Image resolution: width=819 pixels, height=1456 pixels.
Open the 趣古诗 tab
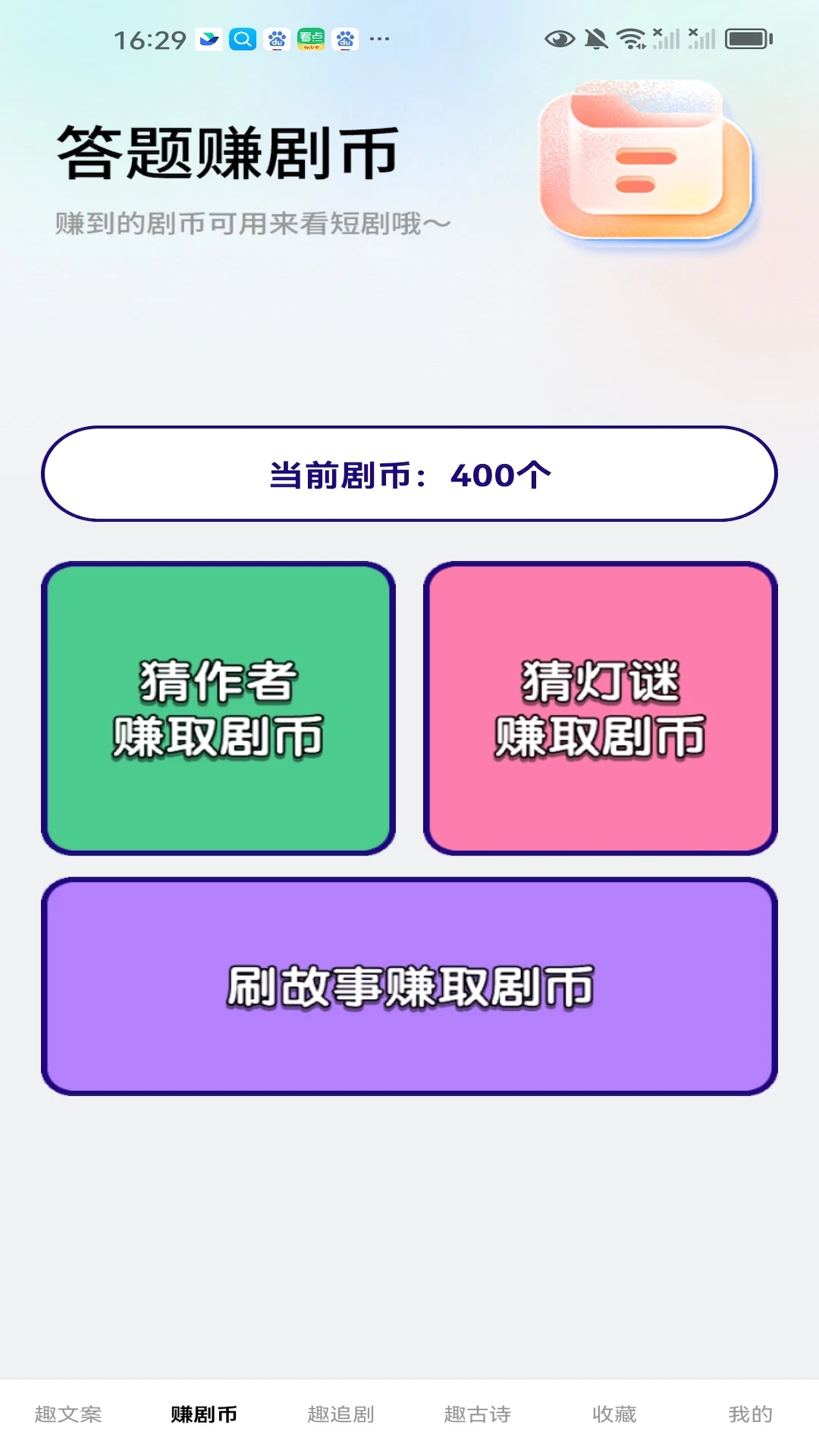(478, 1414)
